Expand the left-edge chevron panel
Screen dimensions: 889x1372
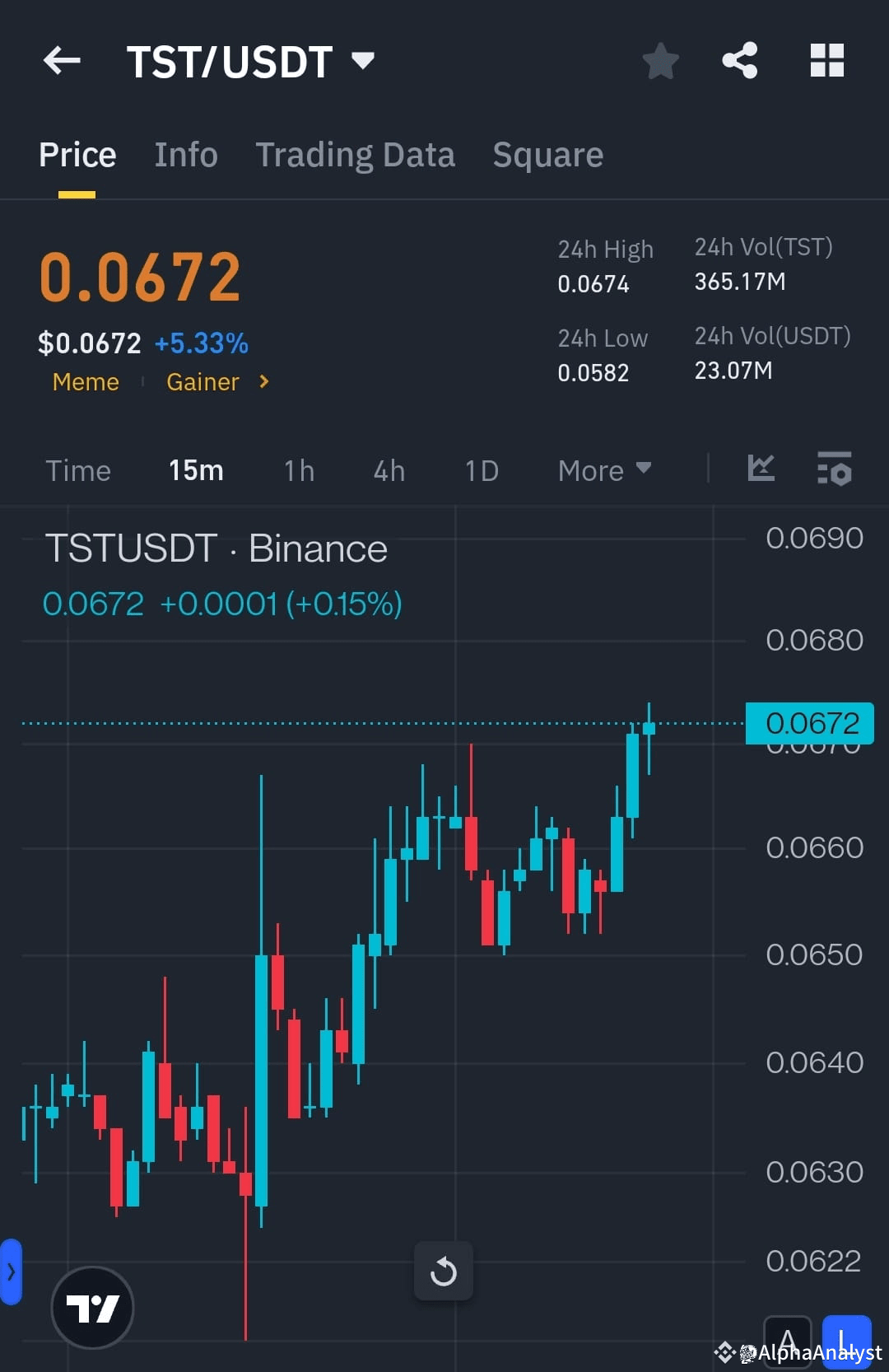tap(12, 1272)
